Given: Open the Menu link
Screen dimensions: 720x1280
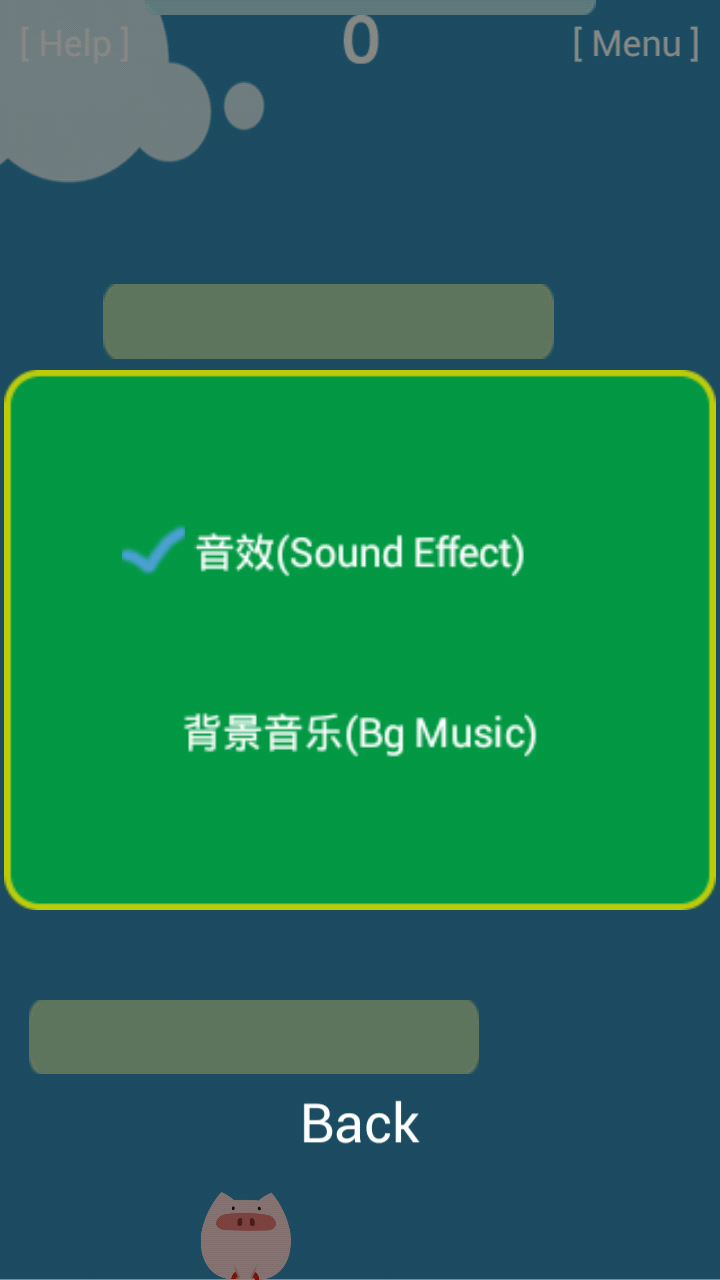Looking at the screenshot, I should tap(636, 44).
